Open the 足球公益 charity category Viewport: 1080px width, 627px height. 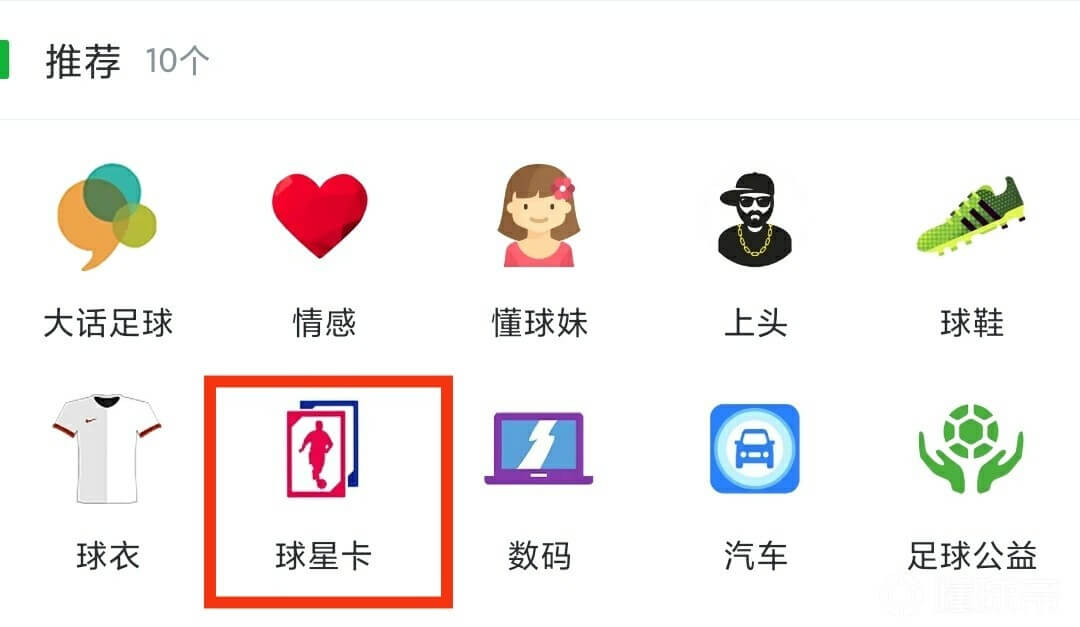(971, 450)
